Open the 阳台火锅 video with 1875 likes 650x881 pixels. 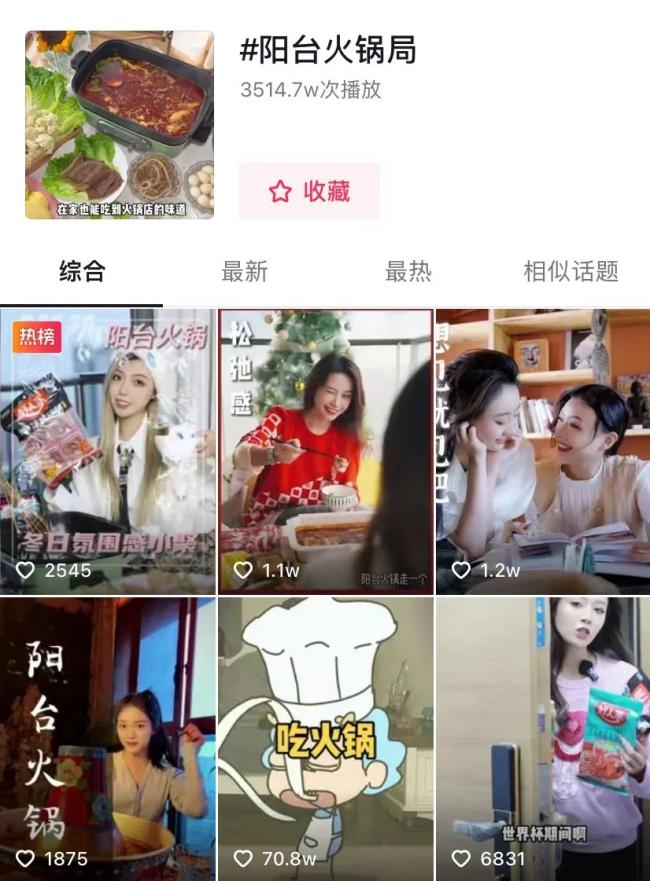coord(108,738)
